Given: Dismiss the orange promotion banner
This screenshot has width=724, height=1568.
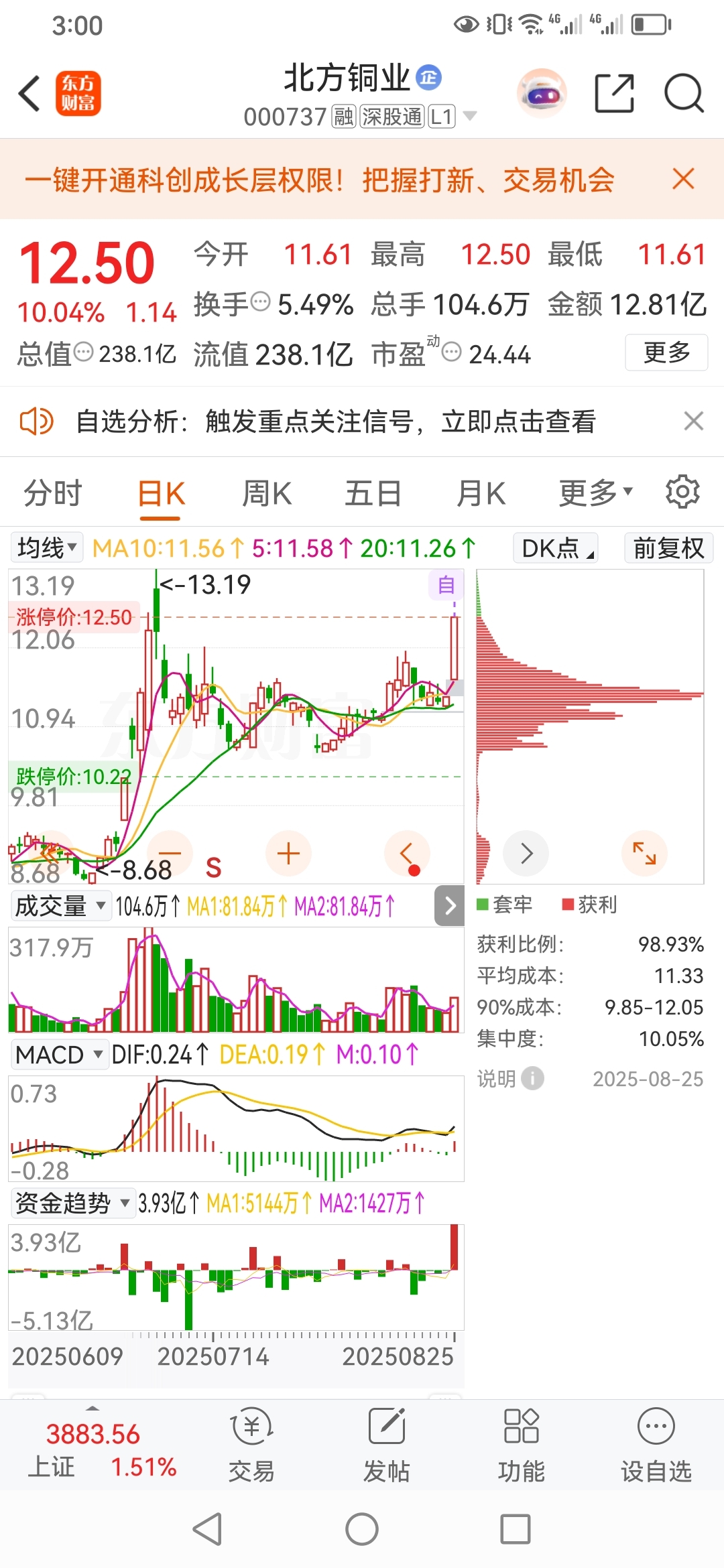Looking at the screenshot, I should pyautogui.click(x=683, y=179).
